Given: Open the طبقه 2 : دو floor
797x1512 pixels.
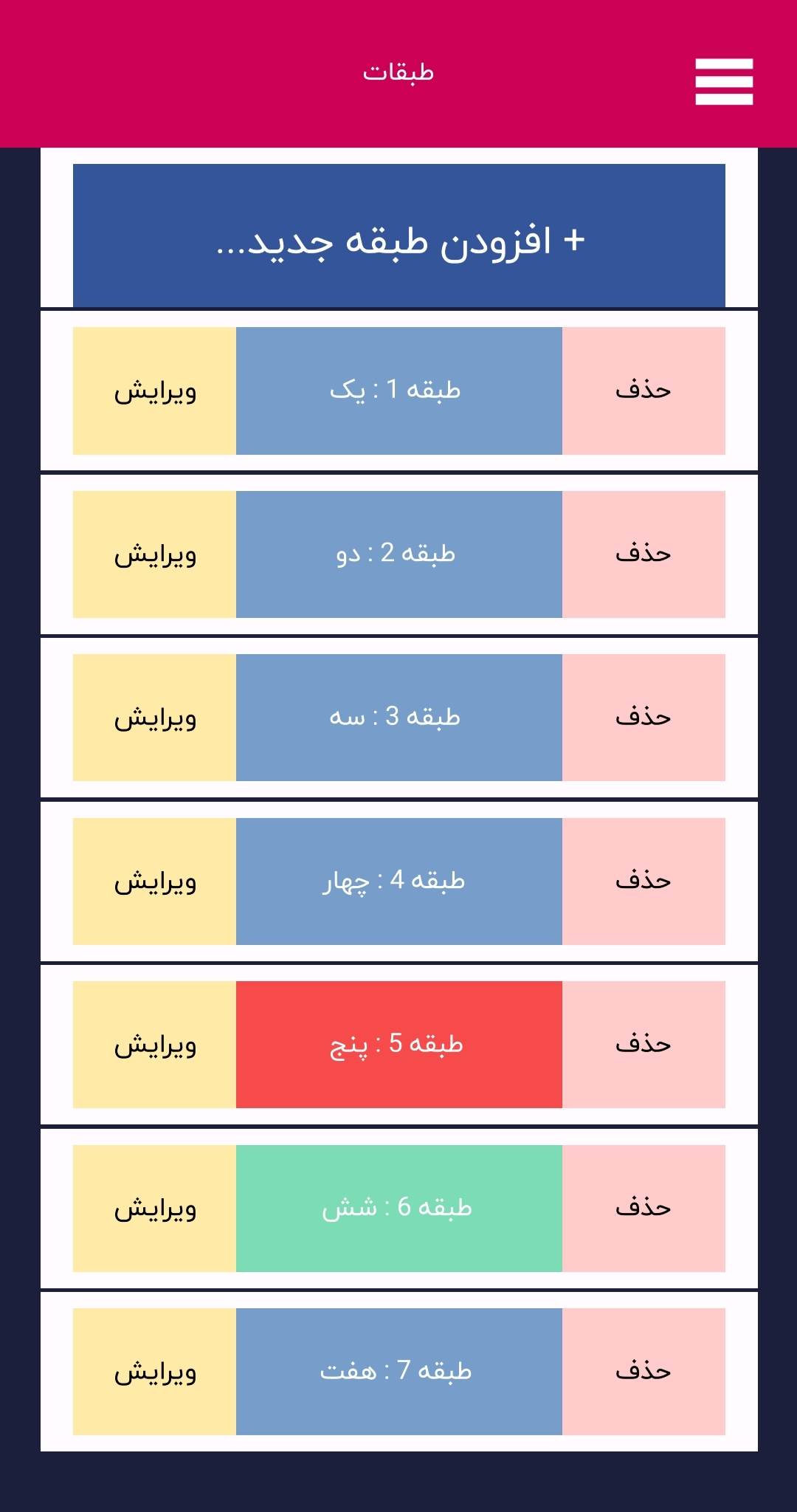Looking at the screenshot, I should 398,554.
